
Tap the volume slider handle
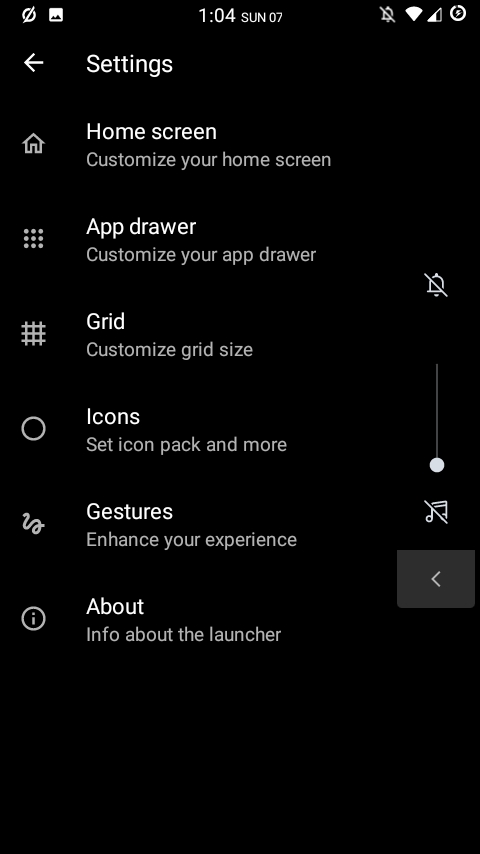tap(437, 465)
